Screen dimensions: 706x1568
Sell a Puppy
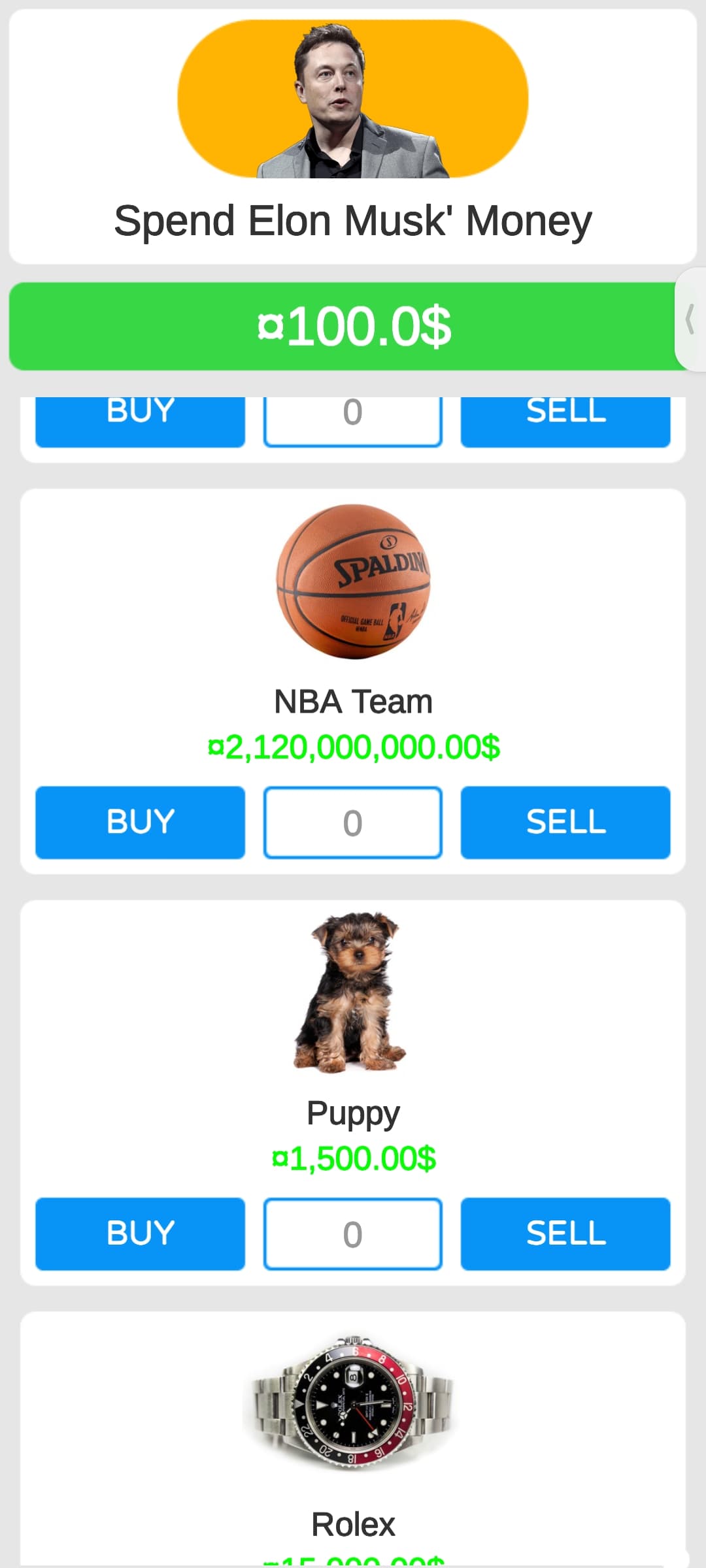pyautogui.click(x=565, y=1233)
